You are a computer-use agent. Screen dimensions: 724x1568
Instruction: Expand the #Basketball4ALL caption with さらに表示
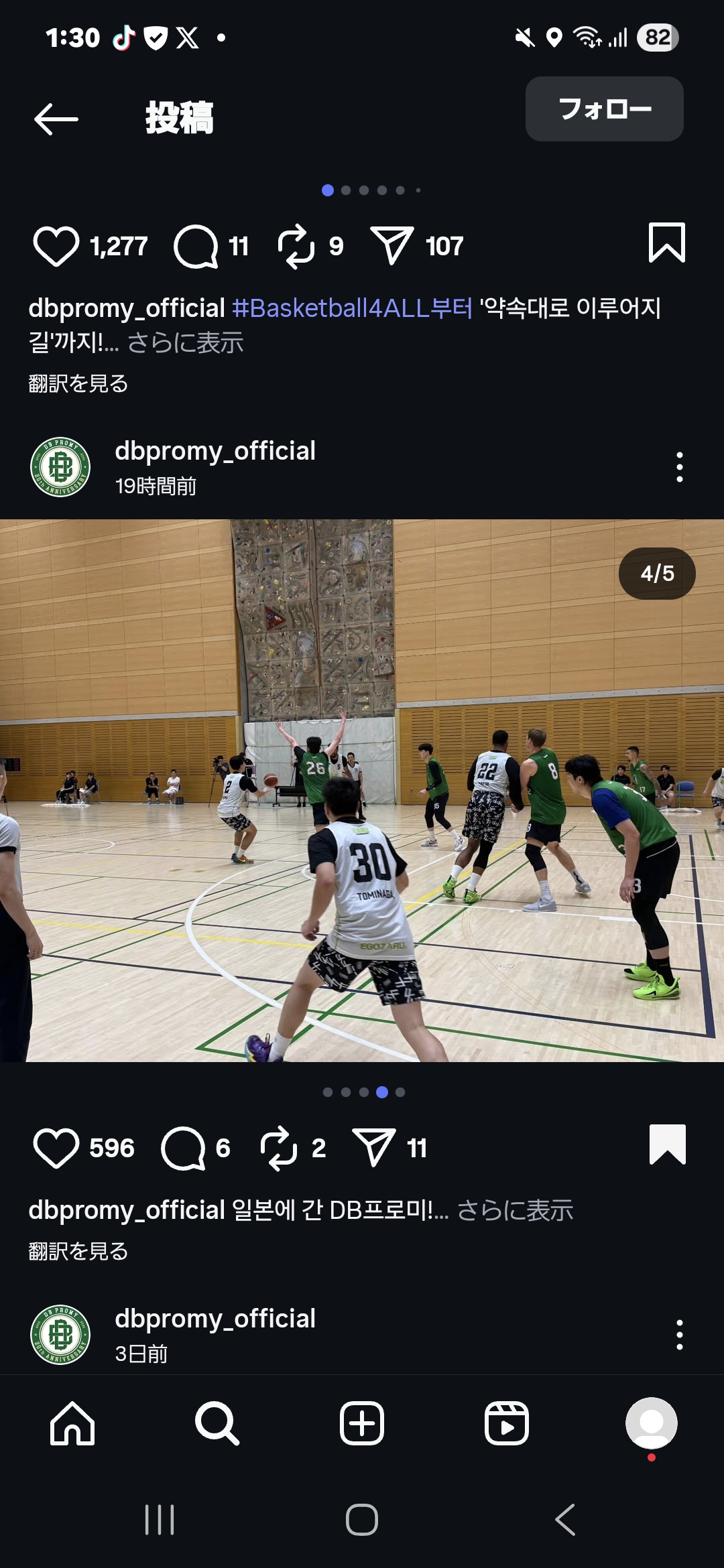(x=186, y=342)
